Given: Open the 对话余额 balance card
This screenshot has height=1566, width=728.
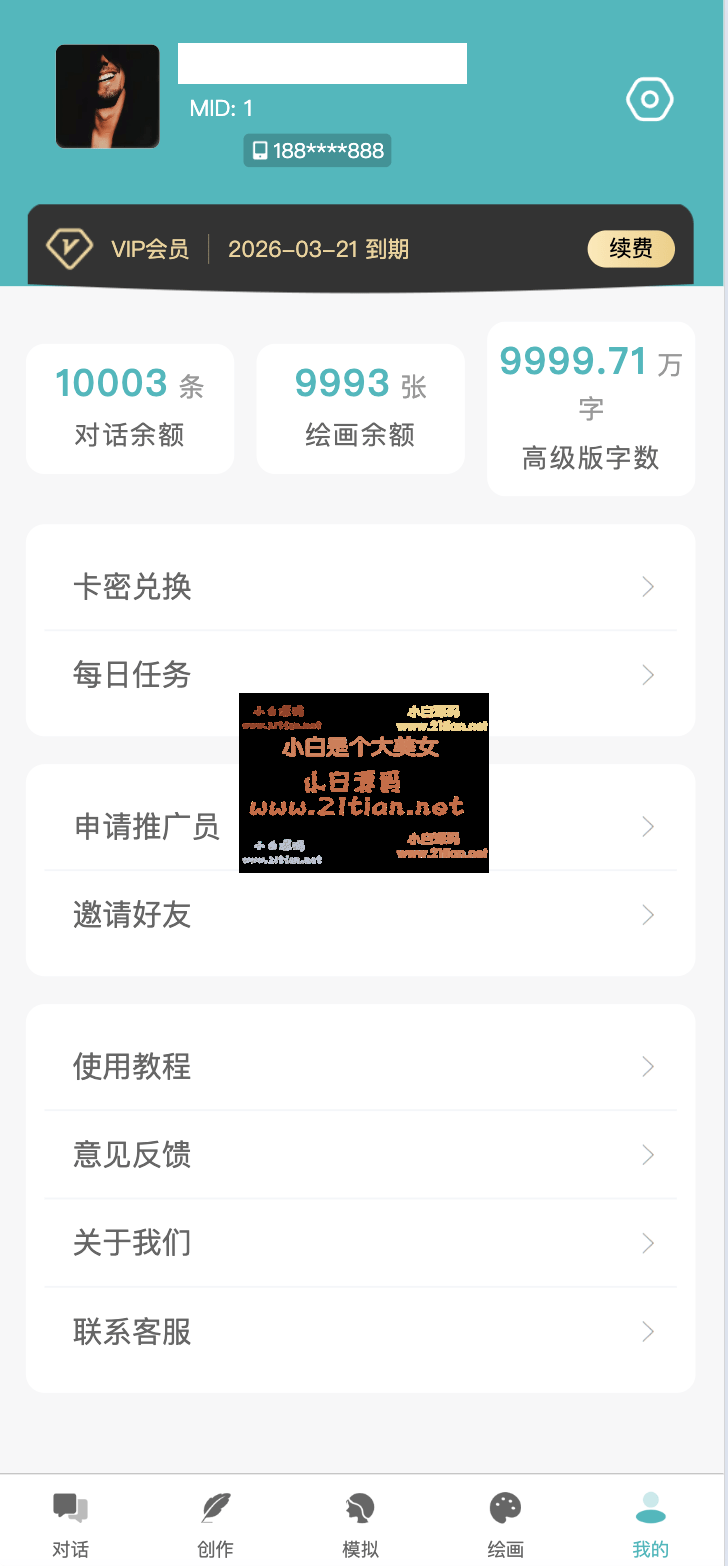Looking at the screenshot, I should coord(130,409).
